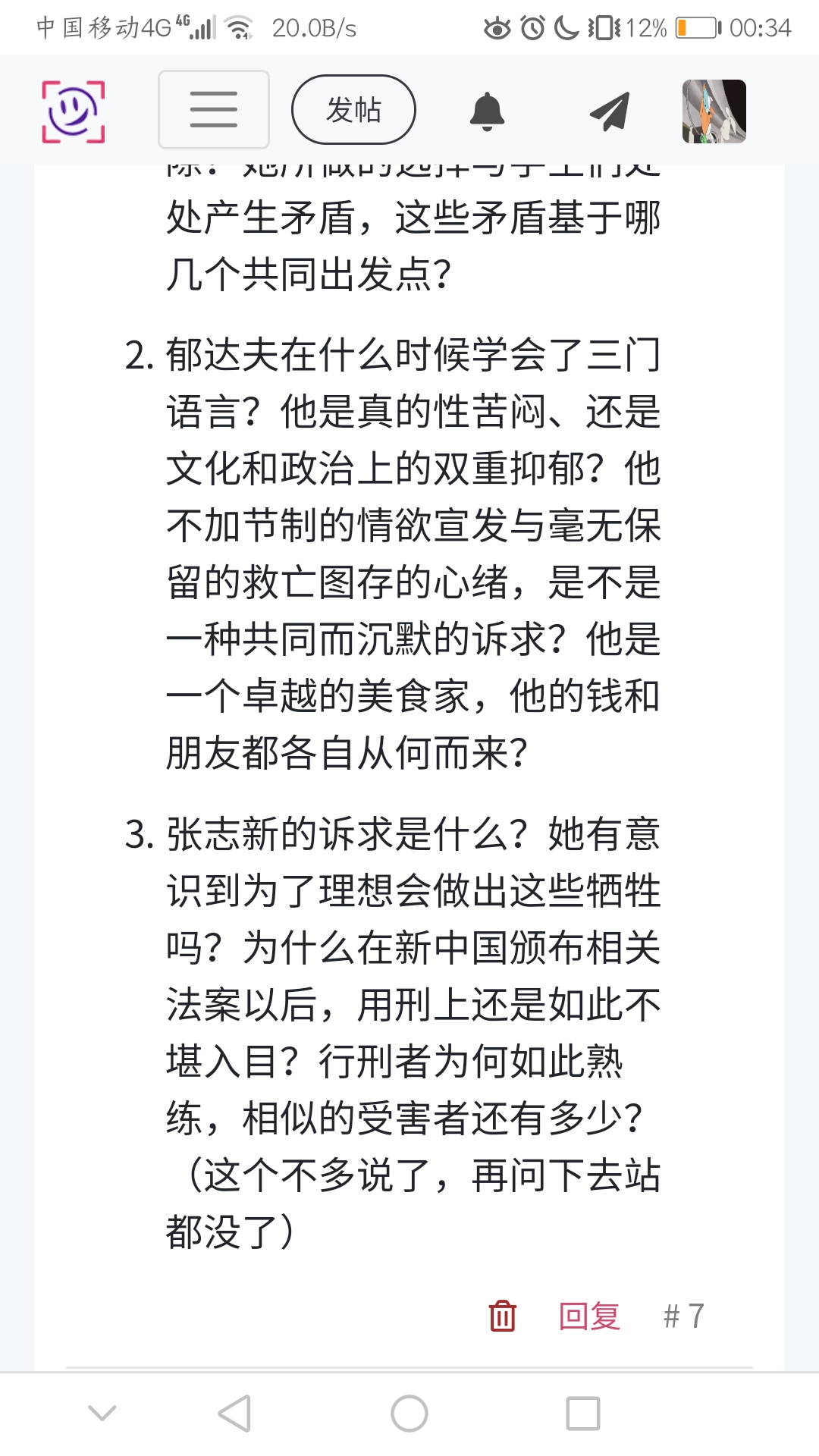
Task: Go to the home screen
Action: tap(409, 1414)
